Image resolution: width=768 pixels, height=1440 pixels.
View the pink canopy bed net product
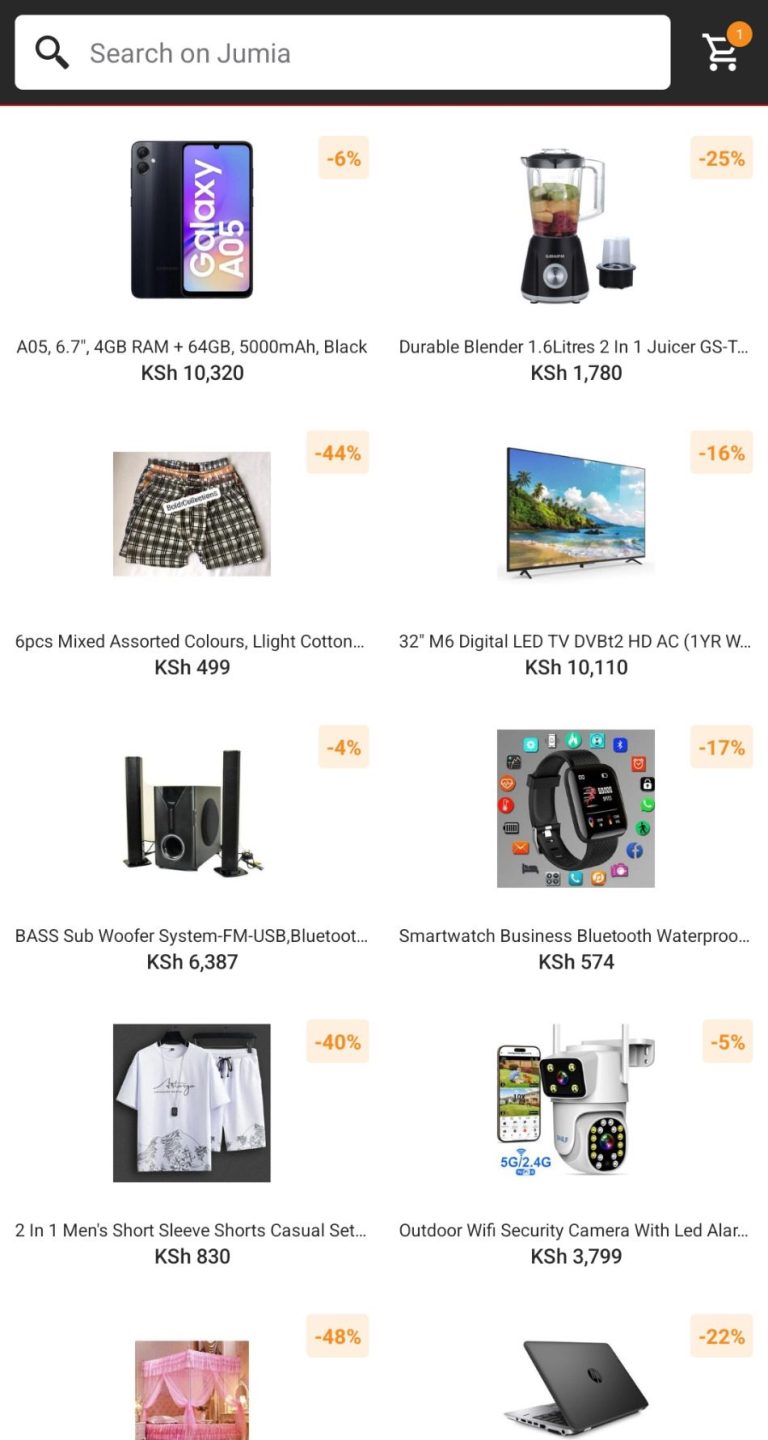192,1388
